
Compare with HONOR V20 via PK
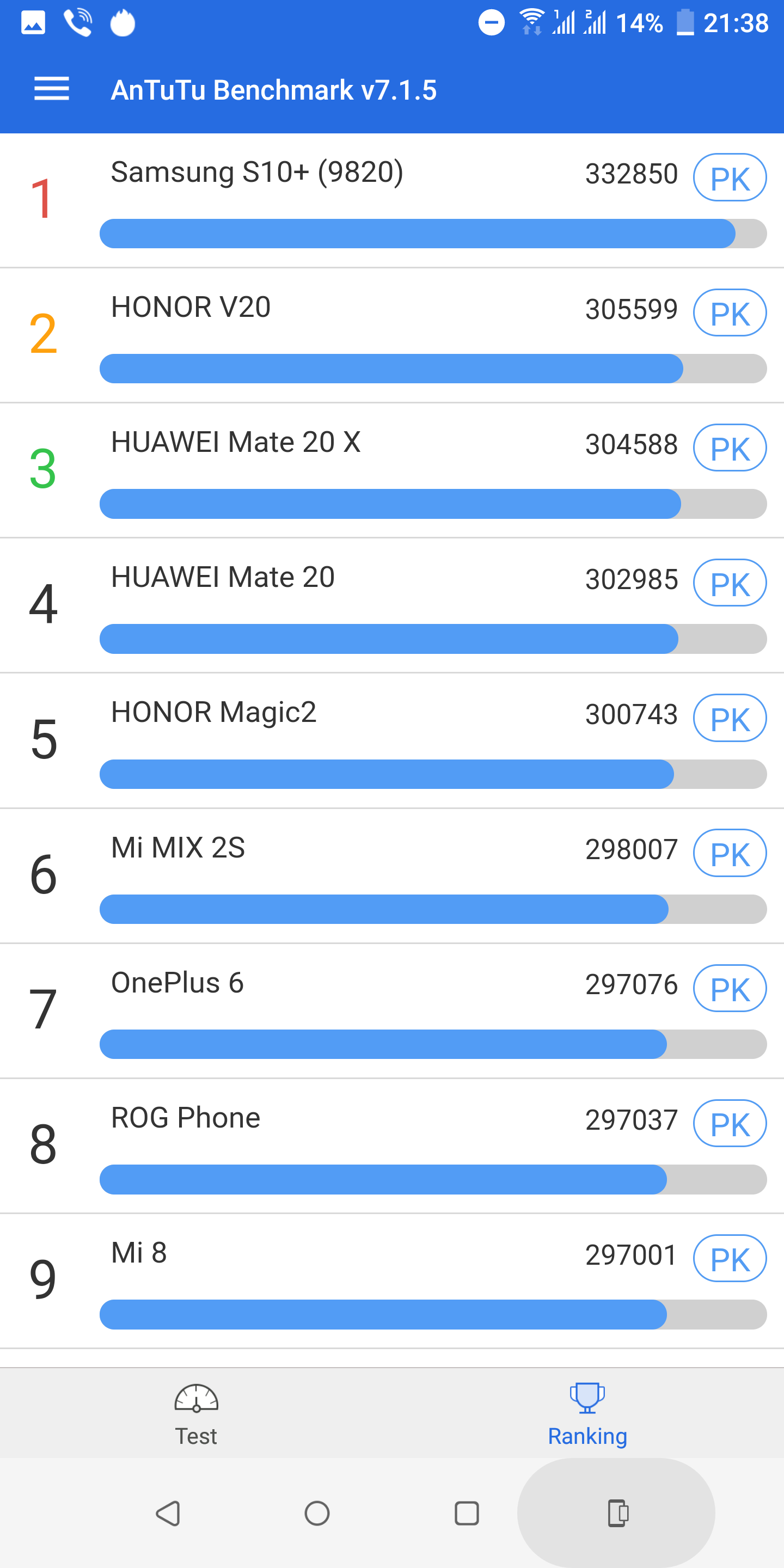[729, 313]
